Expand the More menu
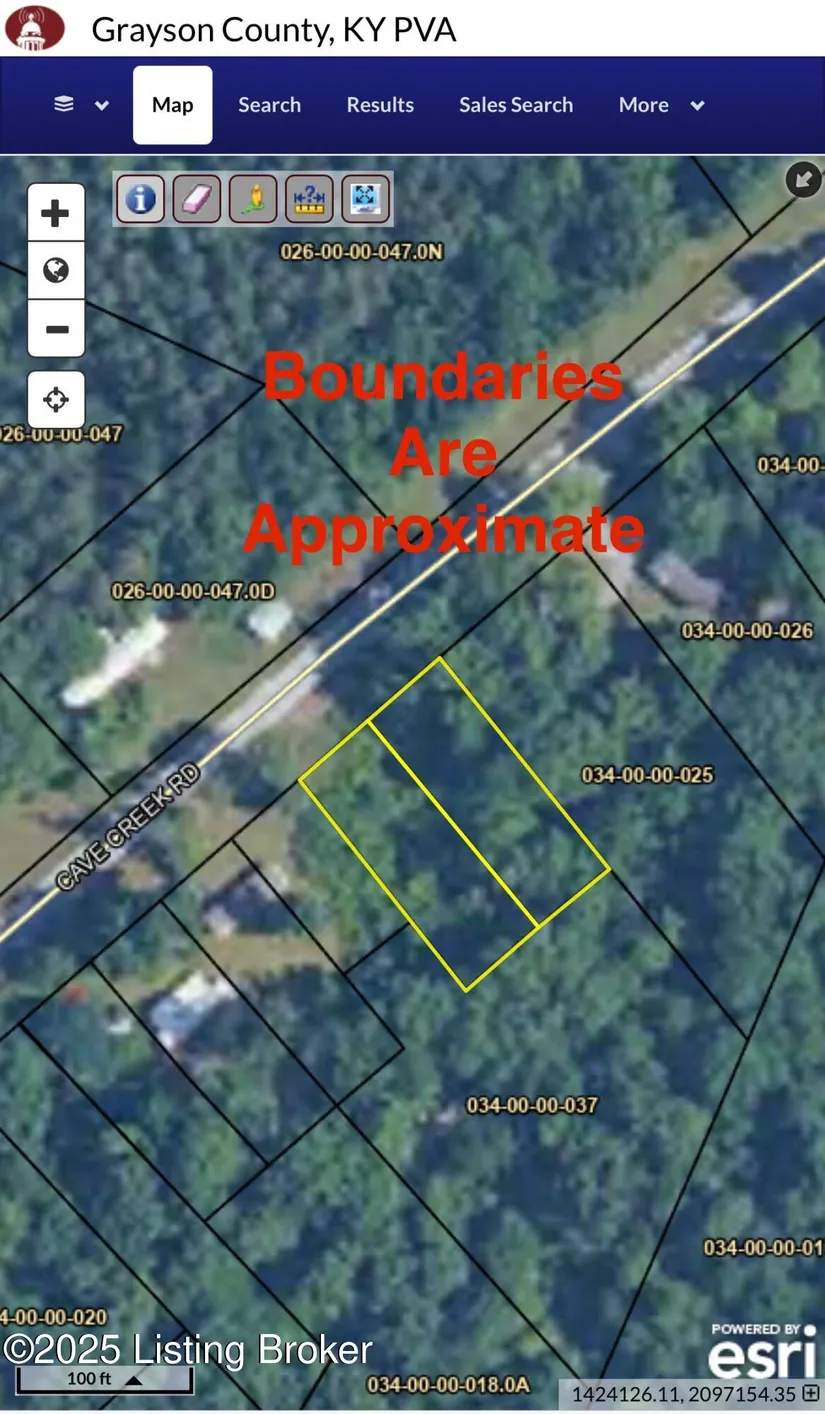Image resolution: width=825 pixels, height=1414 pixels. click(661, 105)
